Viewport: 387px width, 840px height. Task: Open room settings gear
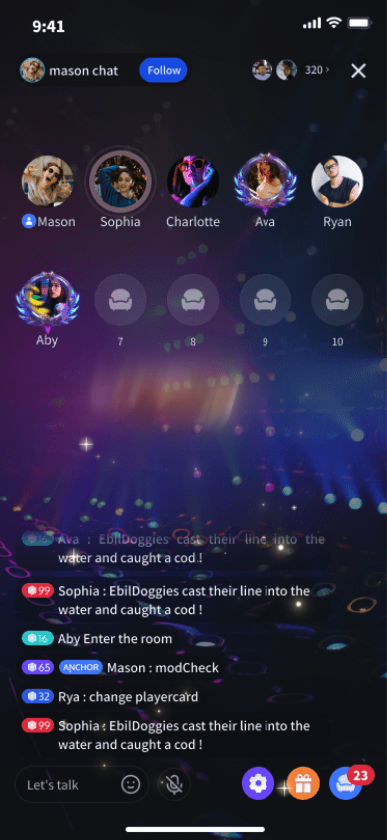(x=258, y=784)
